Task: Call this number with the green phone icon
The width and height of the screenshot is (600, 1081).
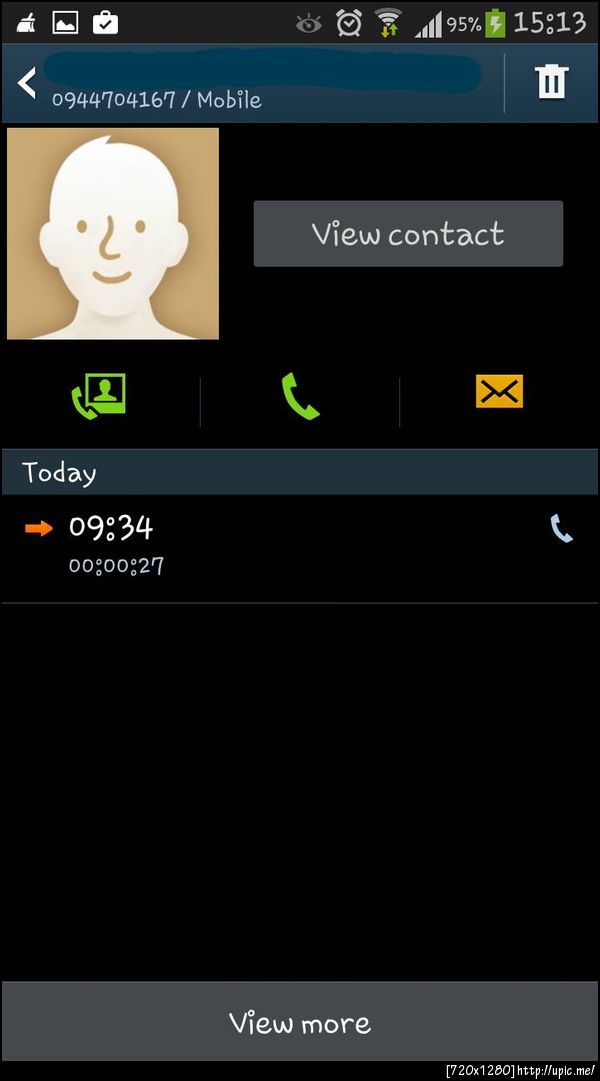Action: (300, 396)
